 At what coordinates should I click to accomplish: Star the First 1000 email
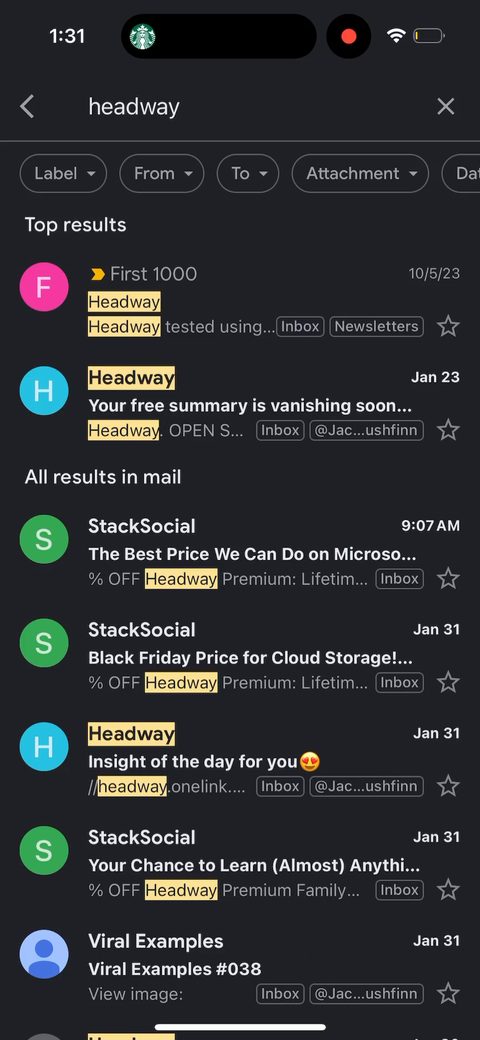click(x=448, y=326)
